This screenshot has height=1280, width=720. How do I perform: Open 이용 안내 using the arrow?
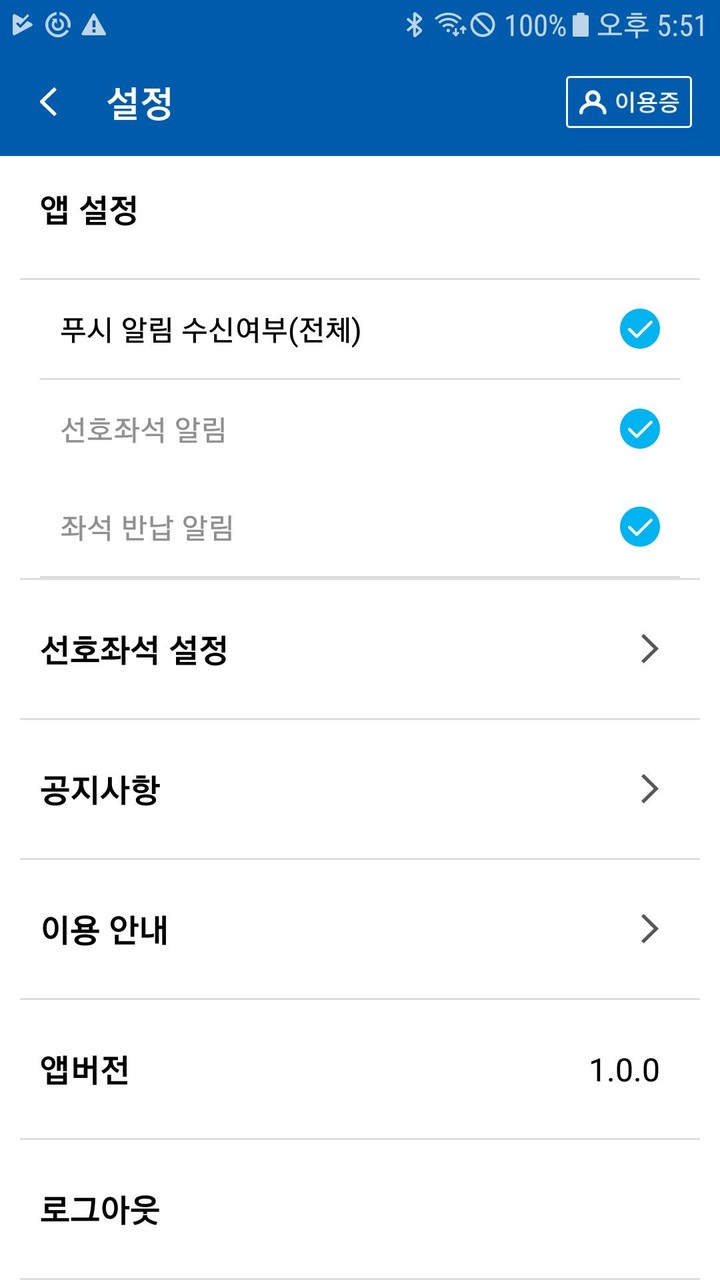pyautogui.click(x=650, y=929)
